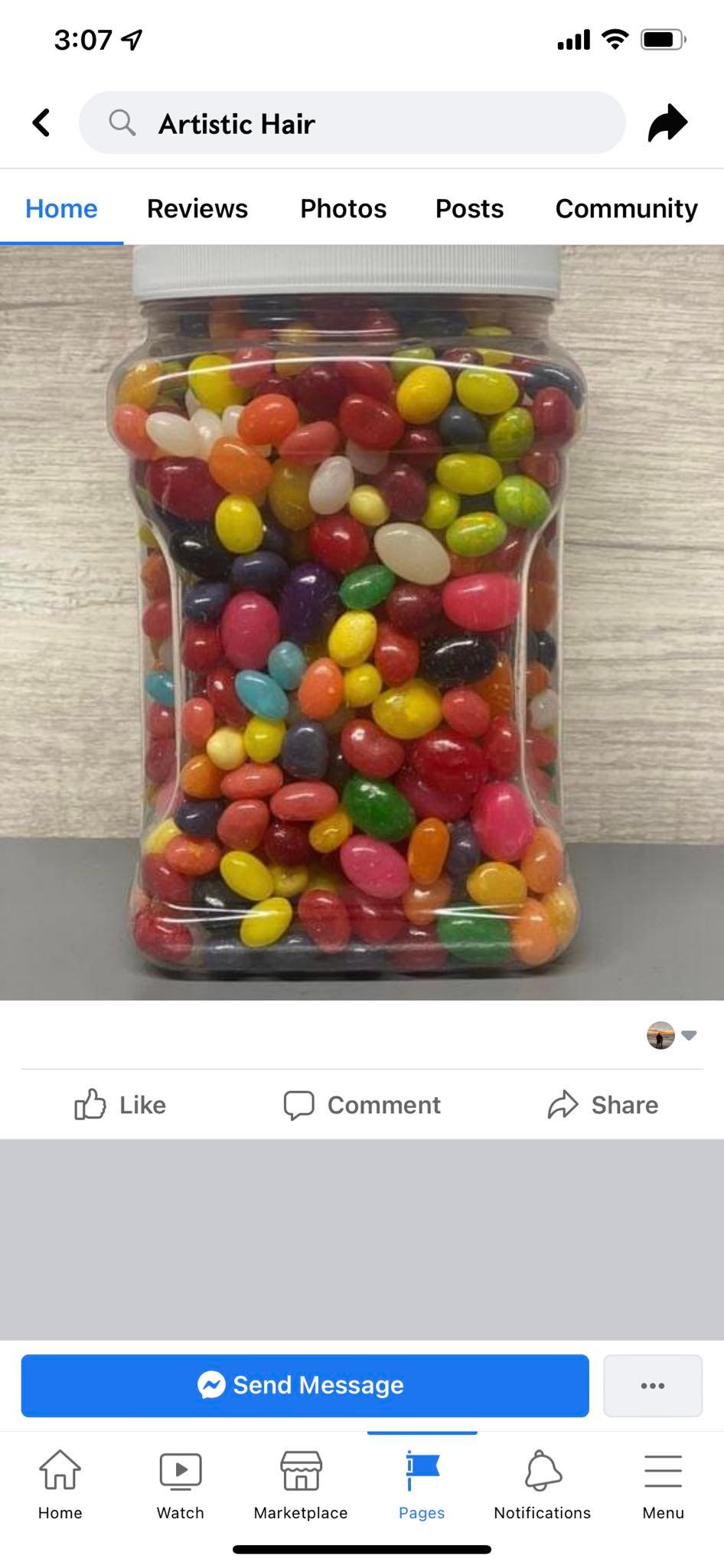
Task: Open Marketplace
Action: tap(301, 1484)
